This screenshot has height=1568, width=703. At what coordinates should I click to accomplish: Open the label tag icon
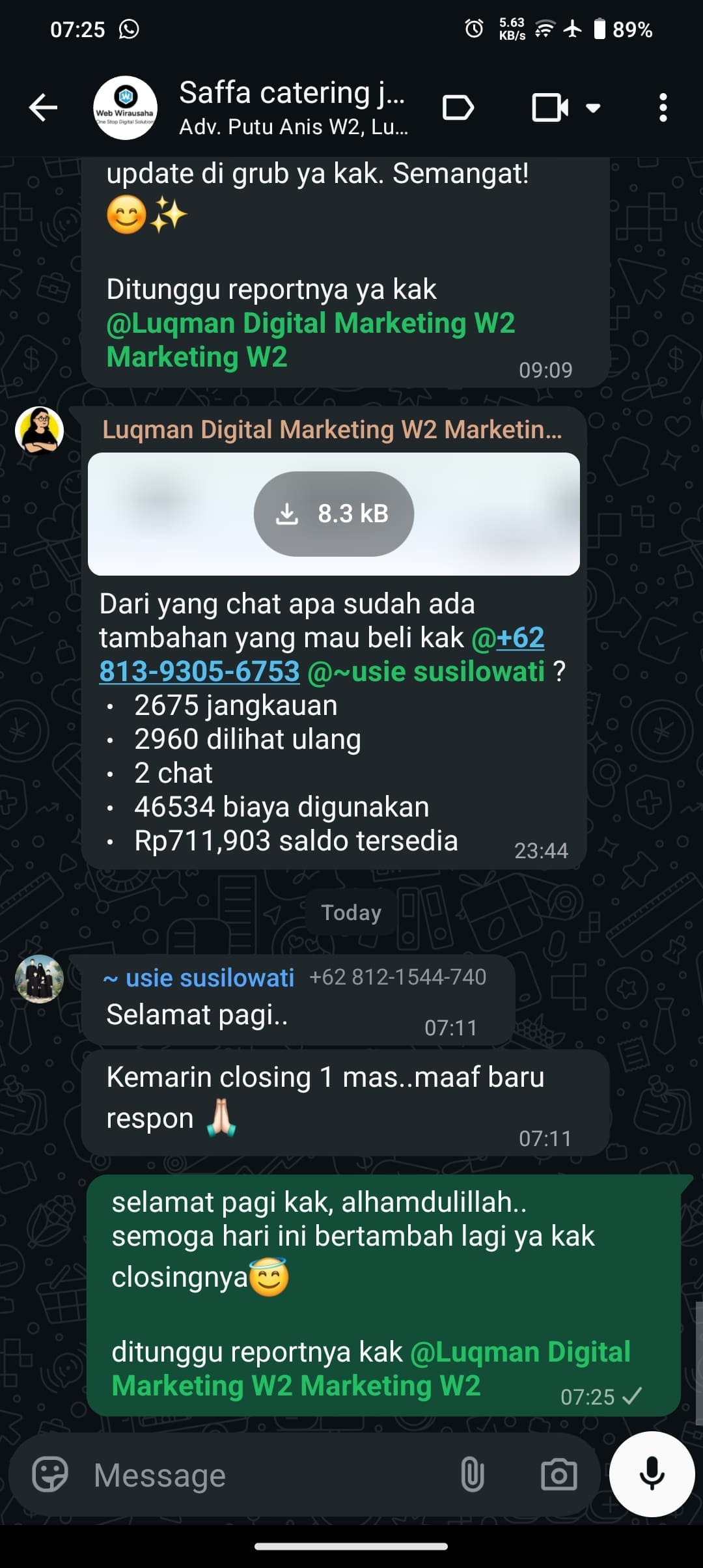click(458, 107)
